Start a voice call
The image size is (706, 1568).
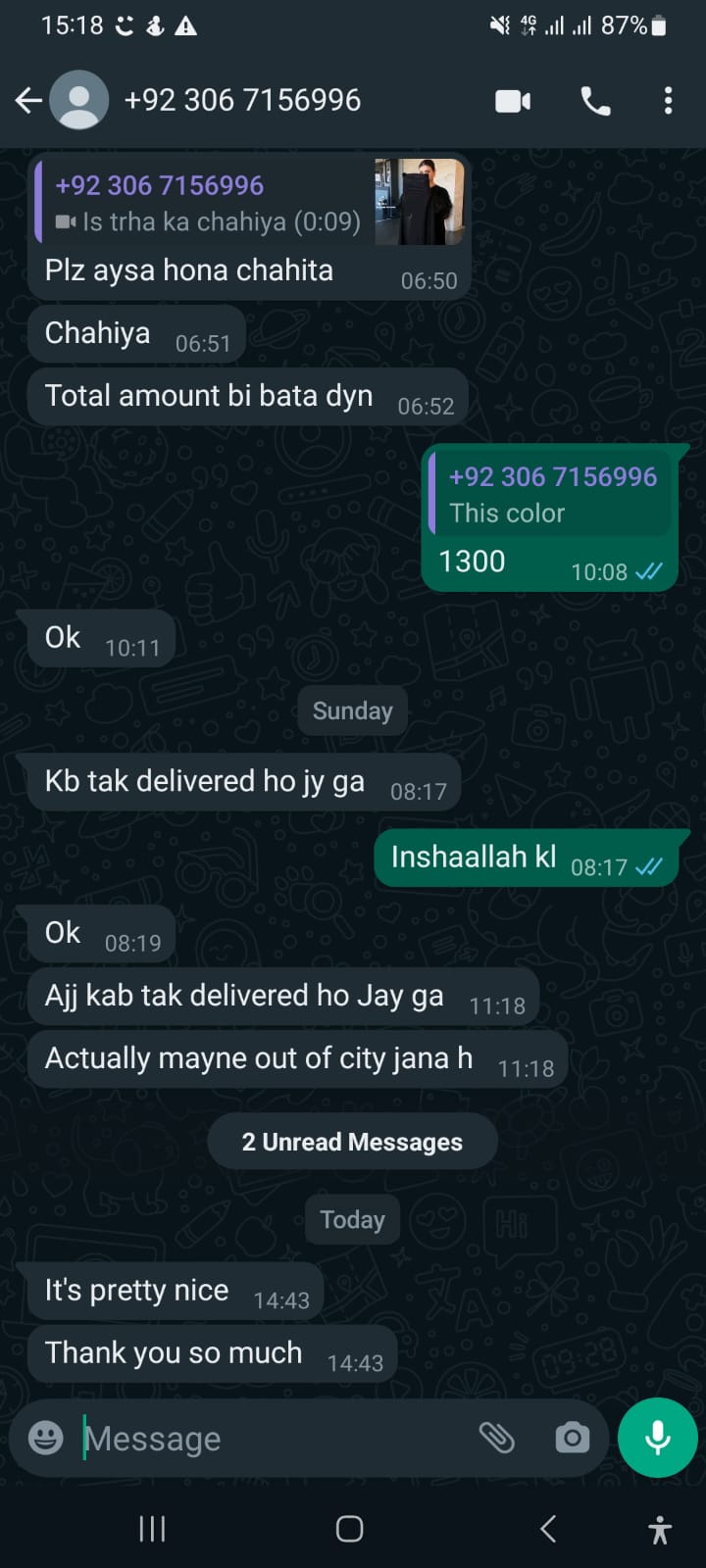595,101
